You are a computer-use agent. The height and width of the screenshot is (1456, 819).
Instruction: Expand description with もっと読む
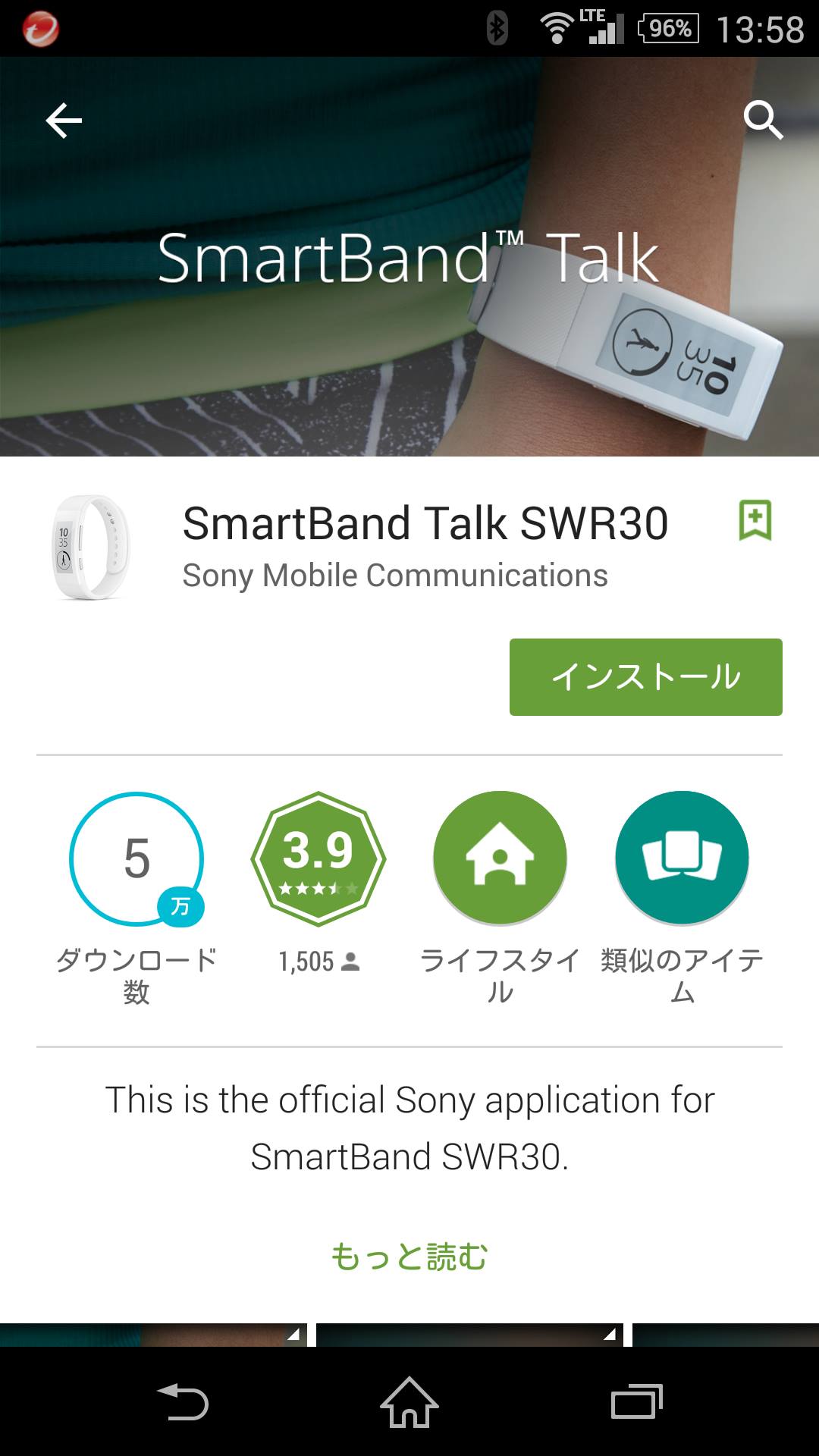[x=409, y=1257]
